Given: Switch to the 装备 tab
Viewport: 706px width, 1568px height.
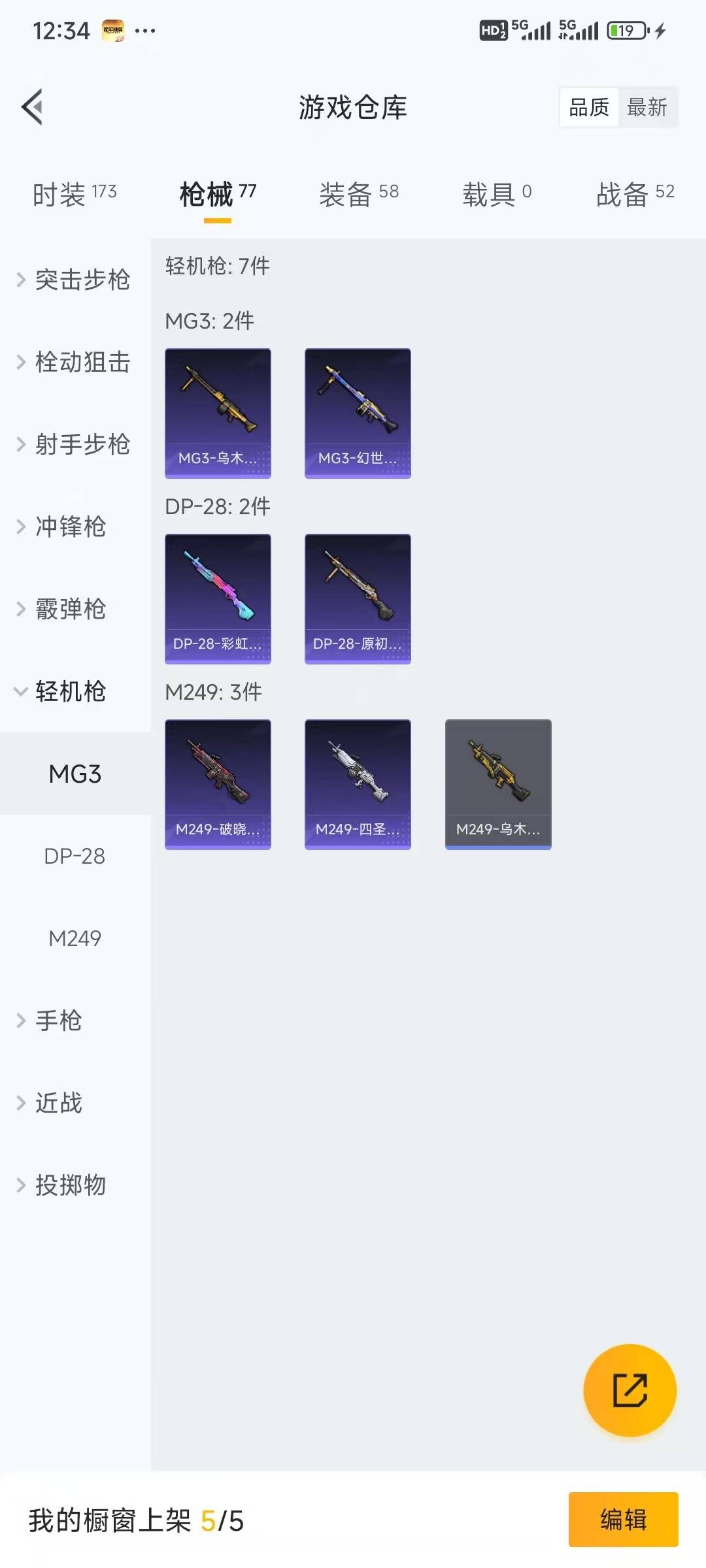Looking at the screenshot, I should [358, 194].
